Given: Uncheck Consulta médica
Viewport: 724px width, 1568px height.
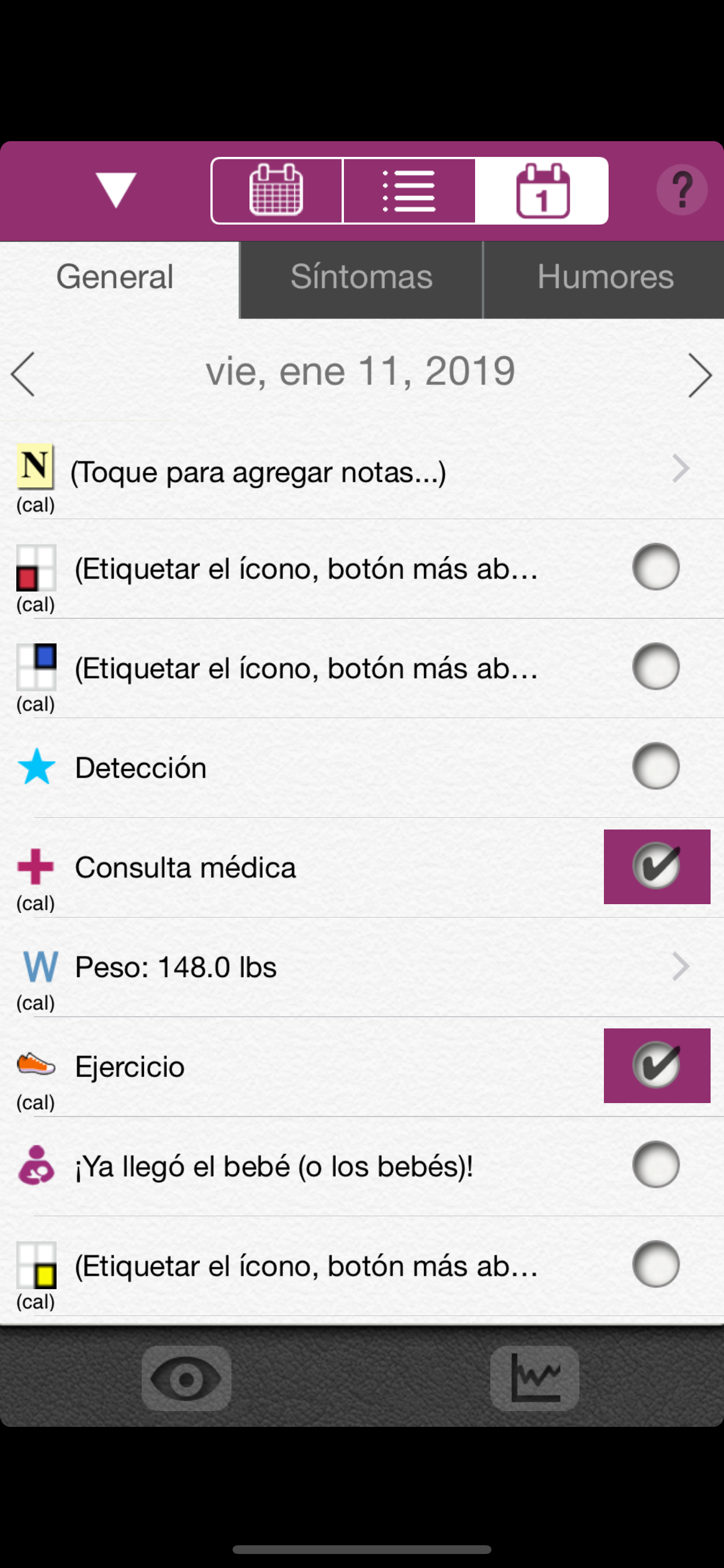Looking at the screenshot, I should click(x=656, y=866).
